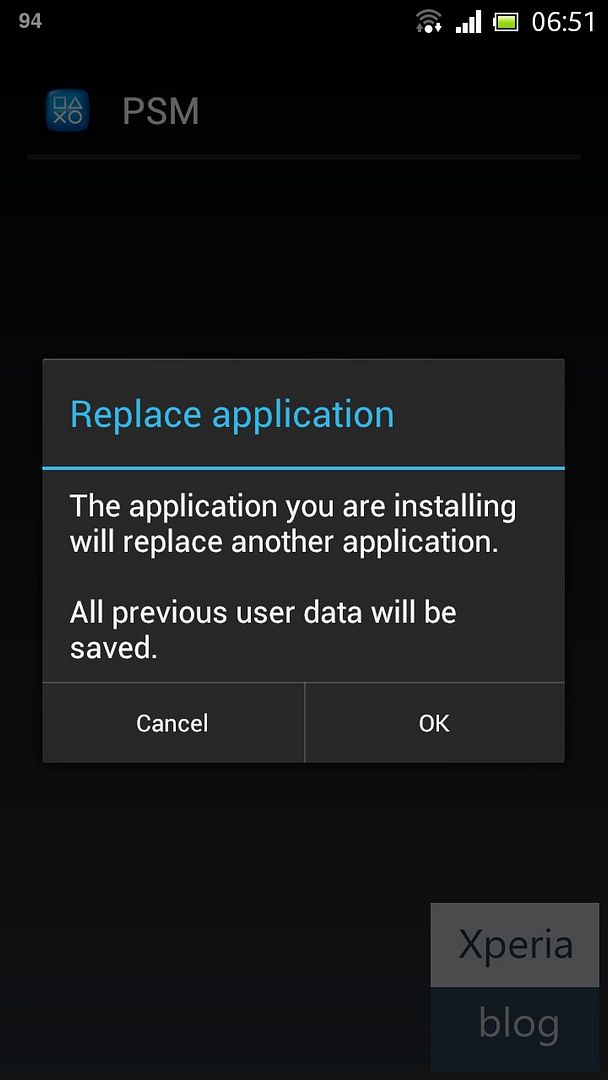608x1080 pixels.
Task: Confirm replacing the application with OK
Action: click(x=434, y=723)
